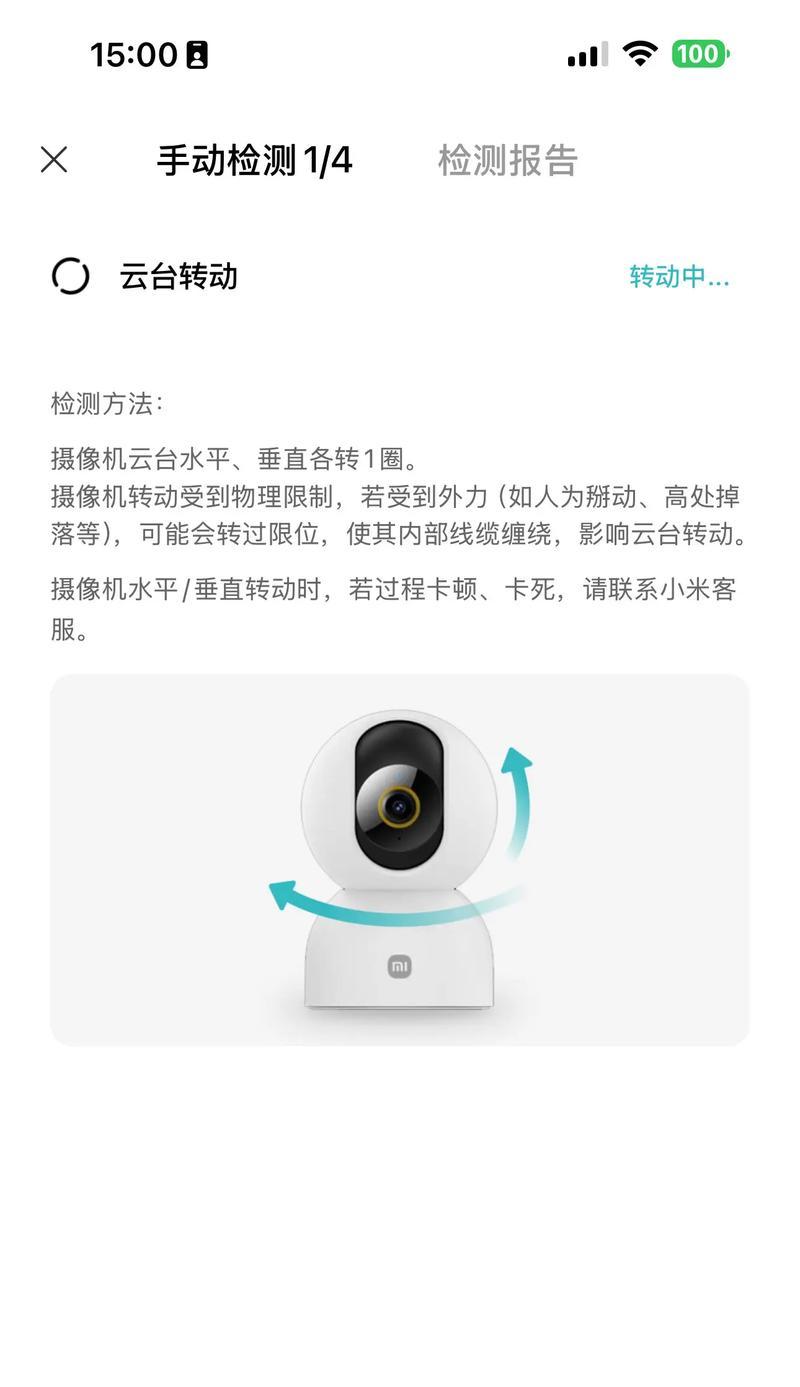Screen dimensions: 800x1387
Task: Switch to the 检测报告 tab
Action: click(507, 161)
